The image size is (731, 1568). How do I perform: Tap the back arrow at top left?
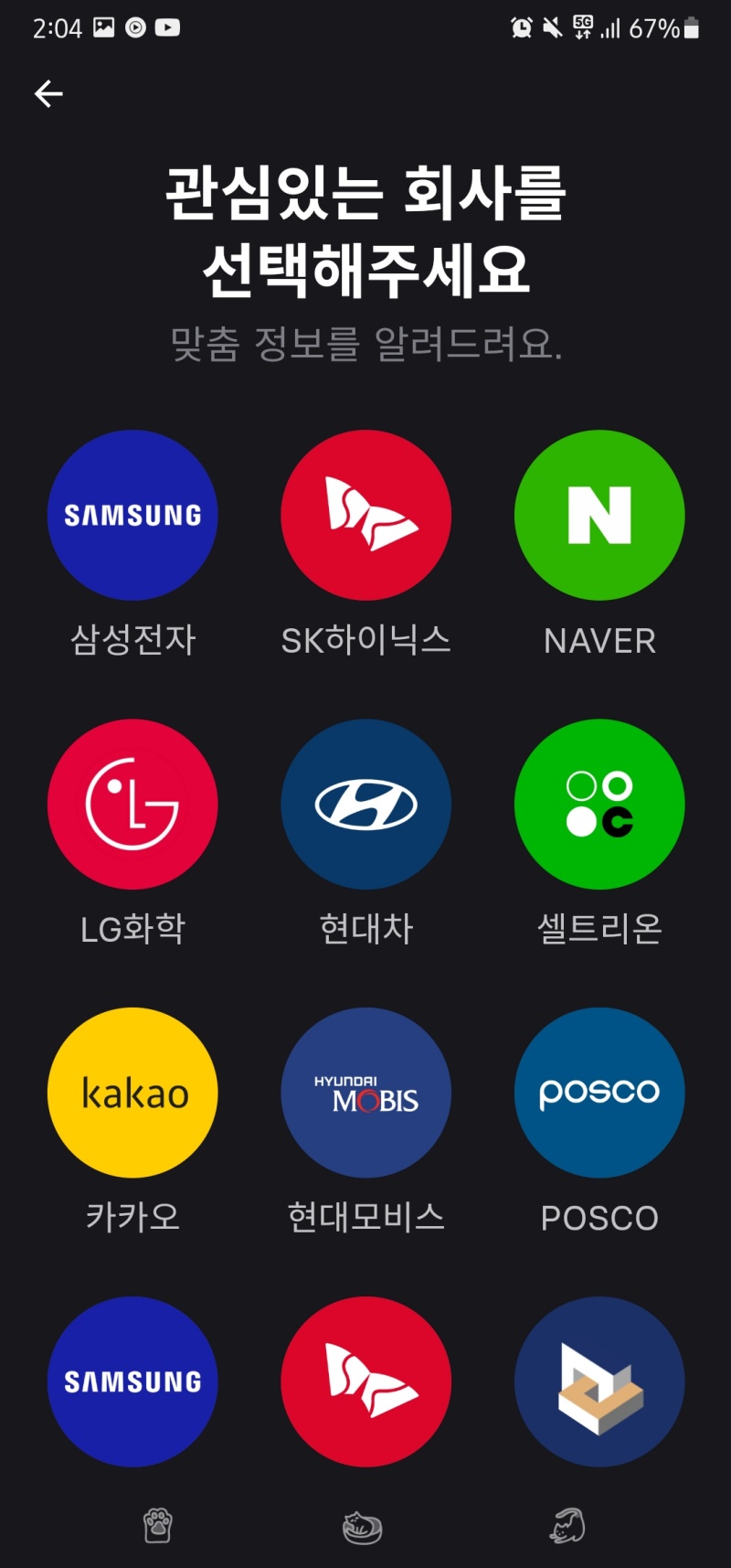pyautogui.click(x=48, y=93)
